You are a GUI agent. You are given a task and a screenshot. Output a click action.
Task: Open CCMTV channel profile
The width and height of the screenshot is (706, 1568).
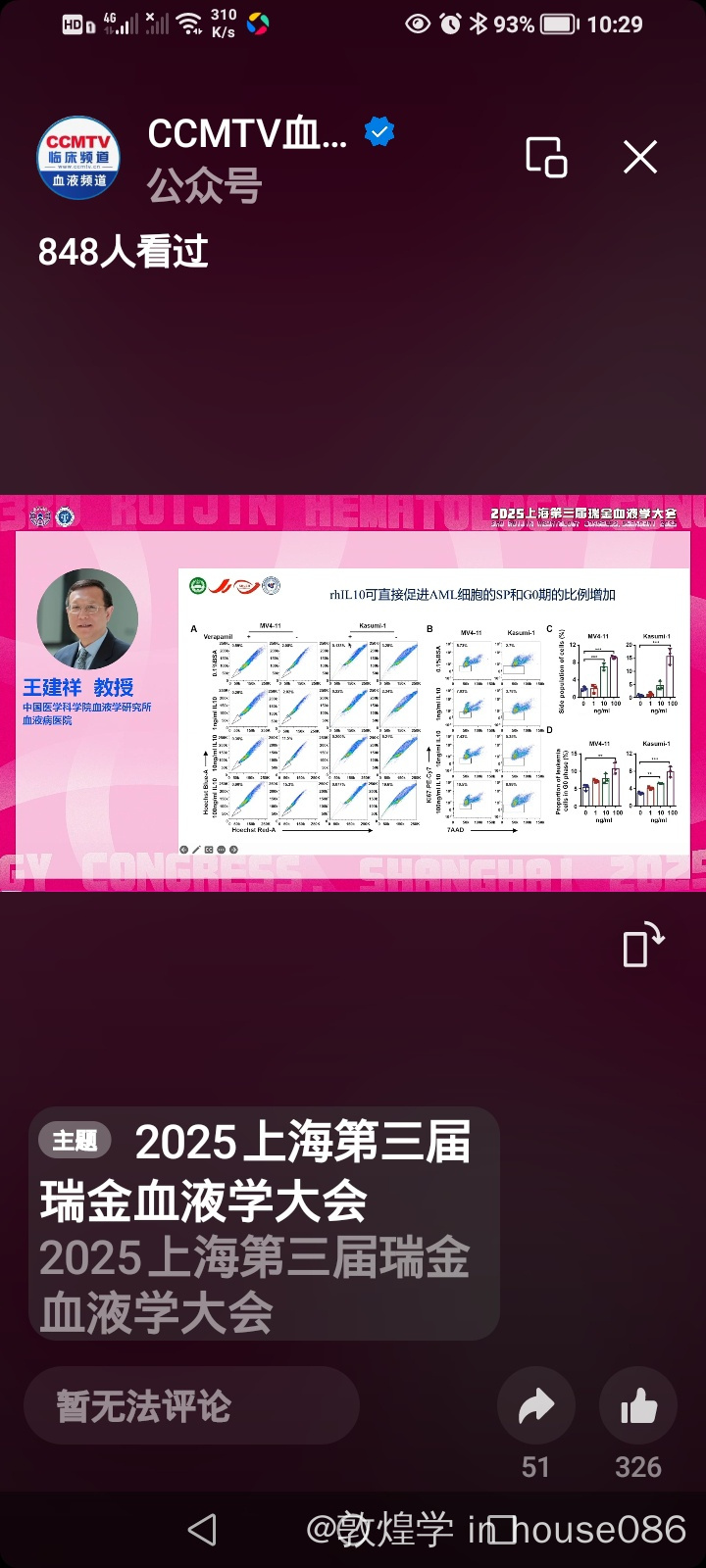click(78, 157)
